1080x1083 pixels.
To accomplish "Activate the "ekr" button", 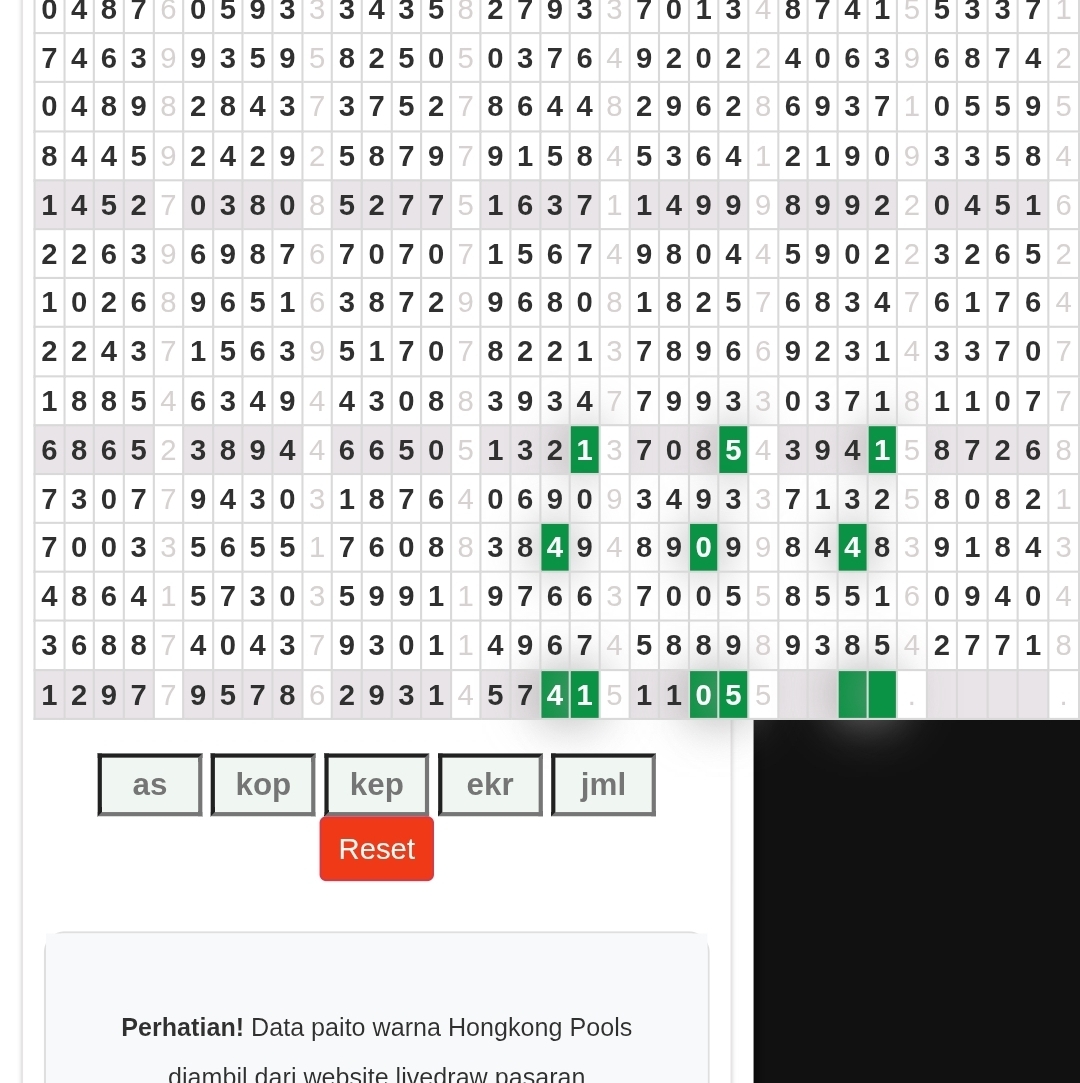I will point(490,785).
